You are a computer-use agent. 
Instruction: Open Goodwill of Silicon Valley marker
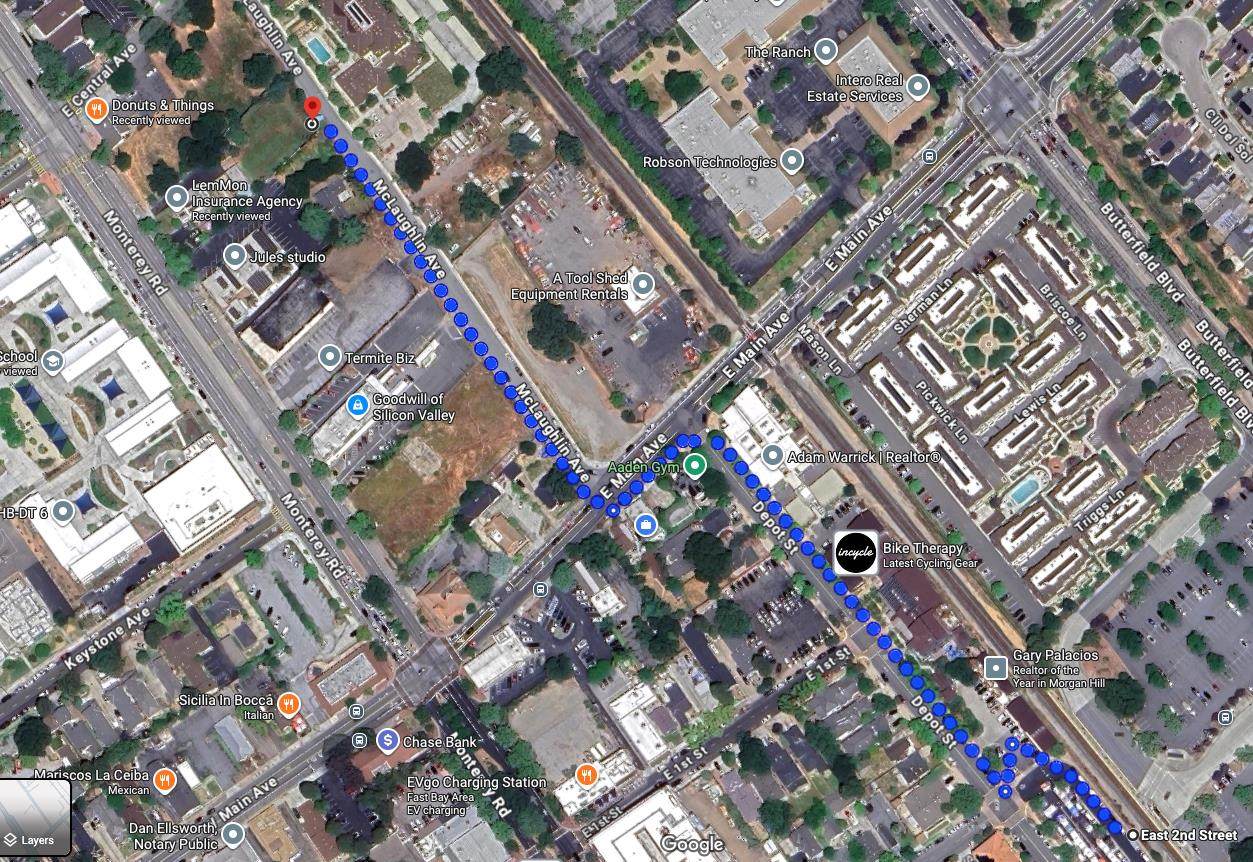tap(356, 406)
